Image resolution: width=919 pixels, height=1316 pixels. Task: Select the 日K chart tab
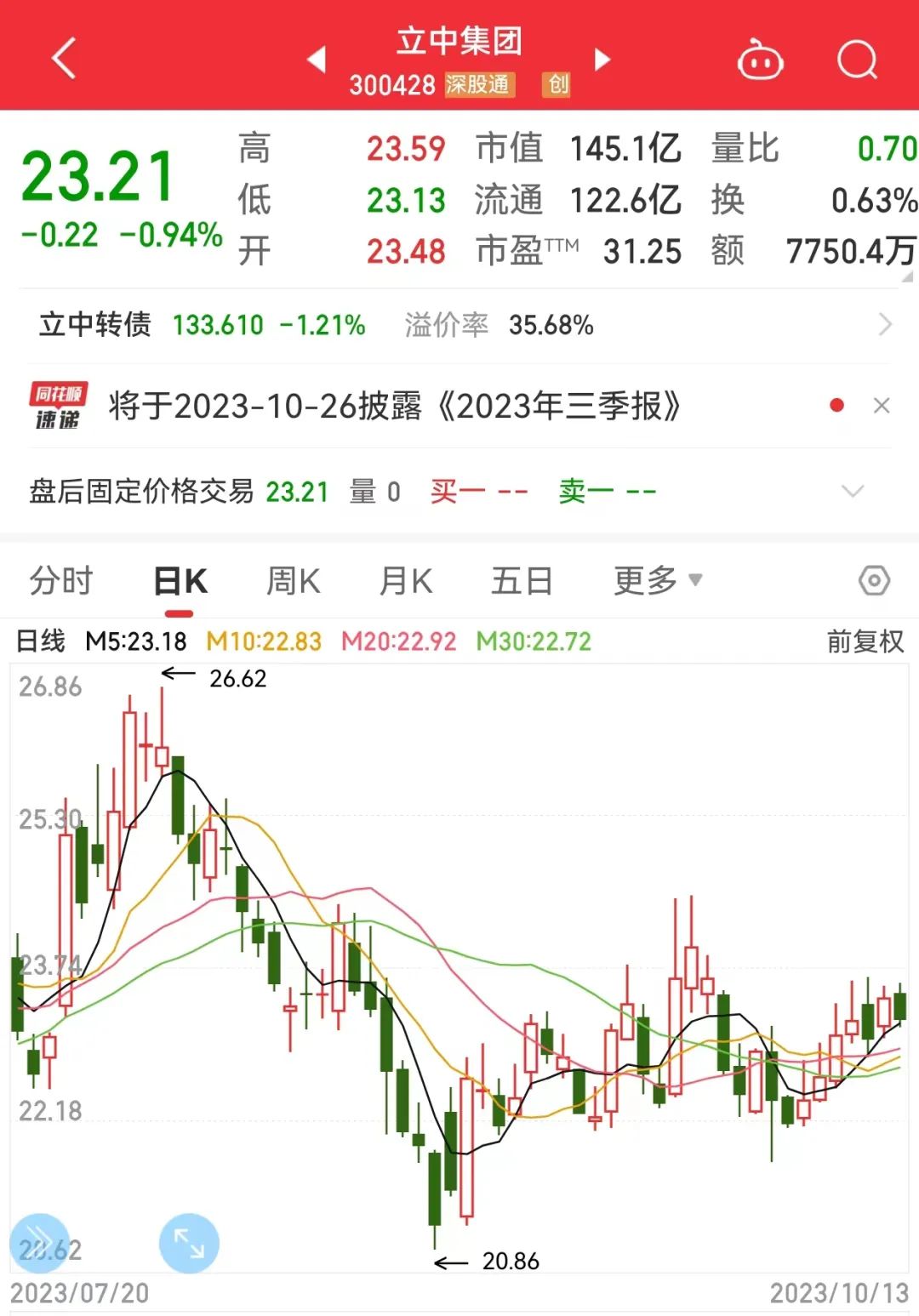(180, 581)
